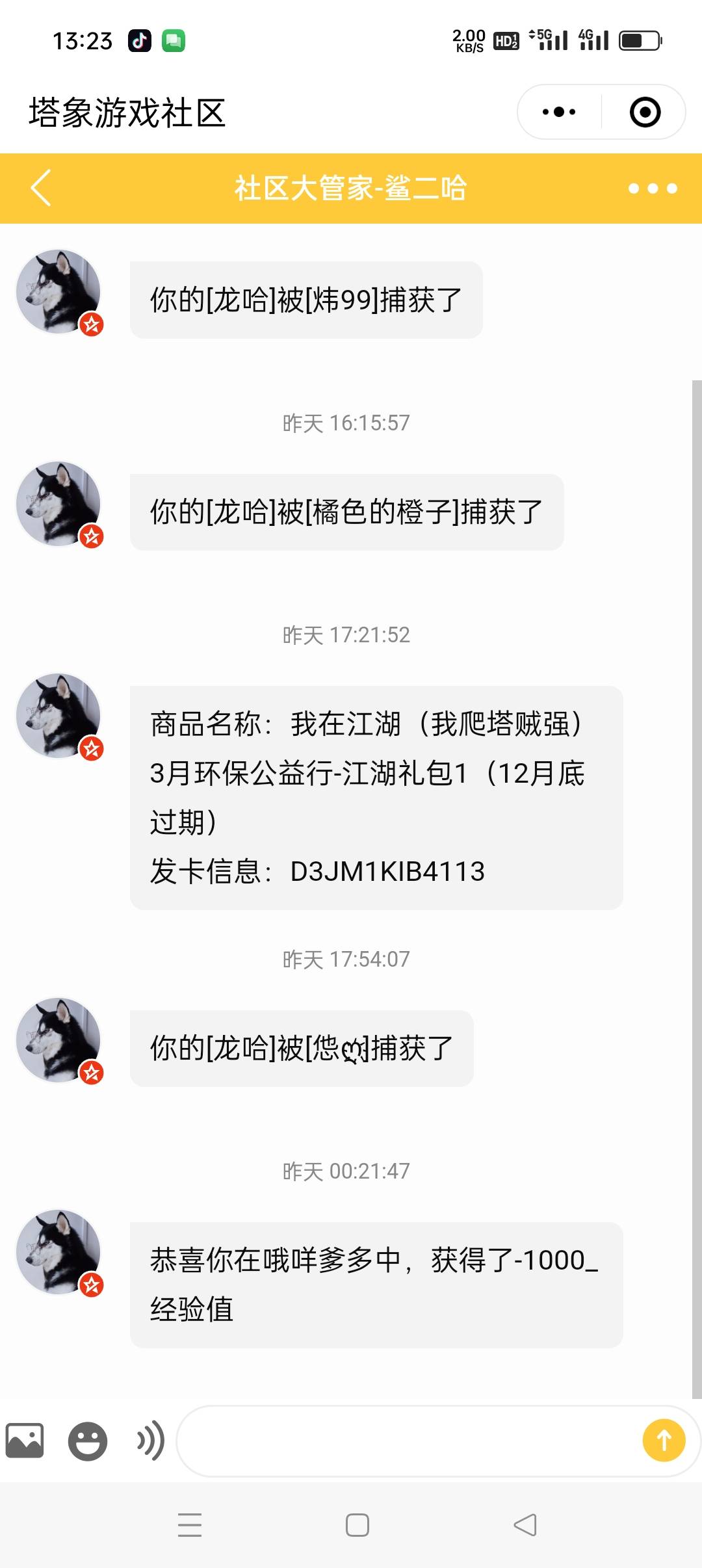Screen dimensions: 702x1568
Task: Attach a picture to the message
Action: click(25, 1441)
